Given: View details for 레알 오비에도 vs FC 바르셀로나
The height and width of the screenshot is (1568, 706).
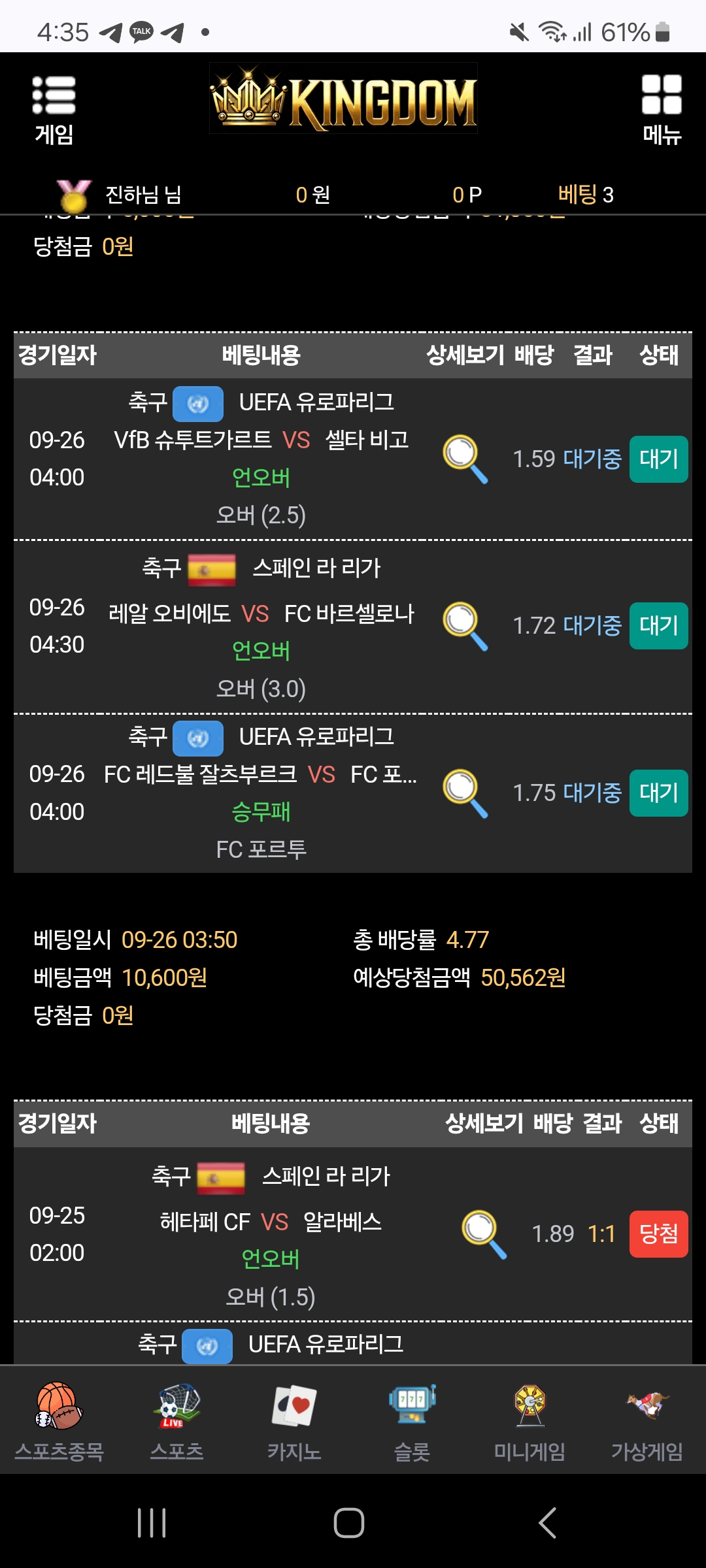Looking at the screenshot, I should tap(465, 626).
